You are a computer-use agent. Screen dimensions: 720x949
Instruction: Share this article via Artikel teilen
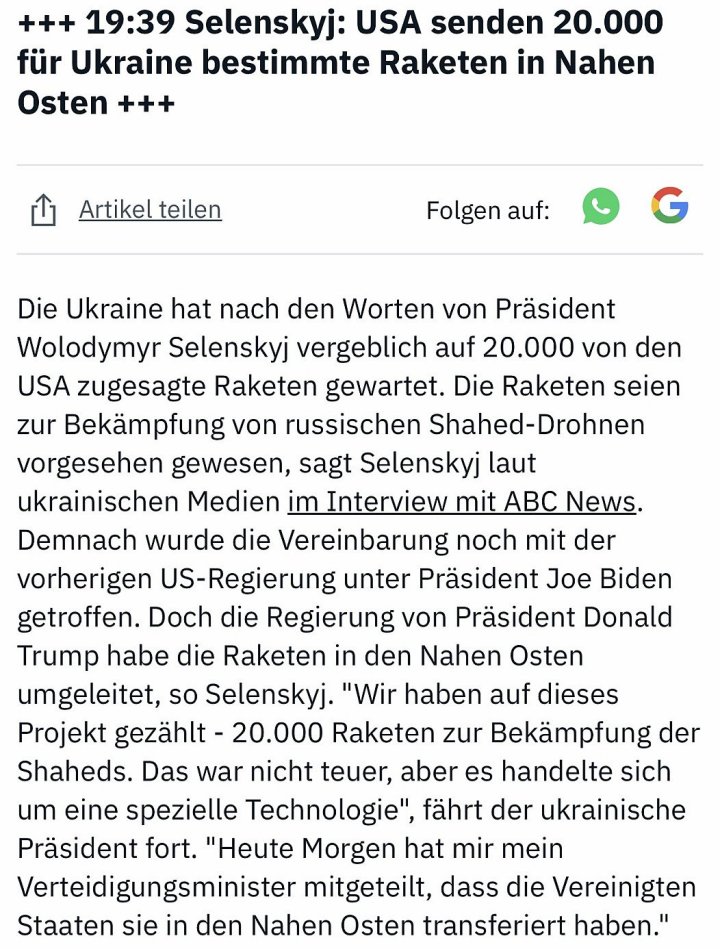[x=150, y=210]
